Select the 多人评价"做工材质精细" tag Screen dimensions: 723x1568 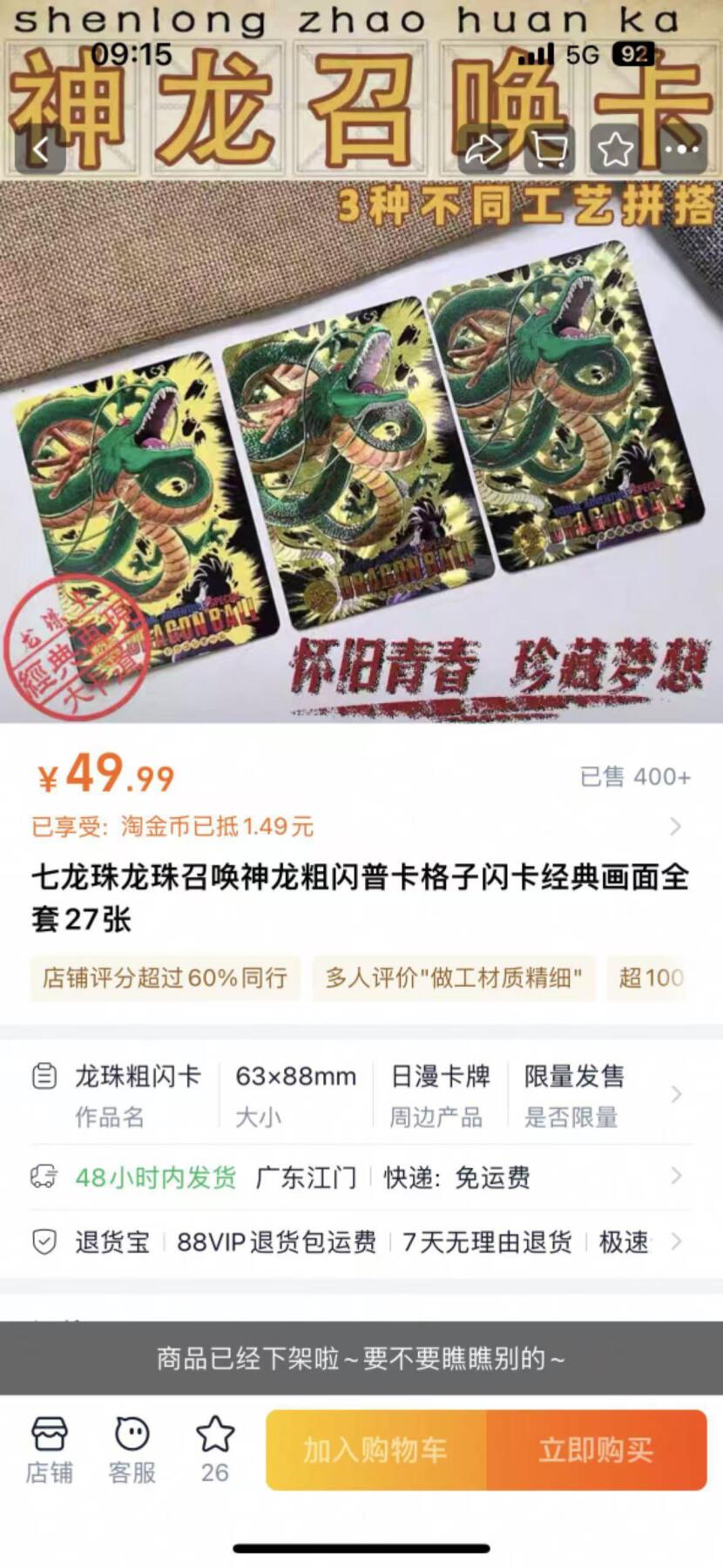pyautogui.click(x=454, y=977)
